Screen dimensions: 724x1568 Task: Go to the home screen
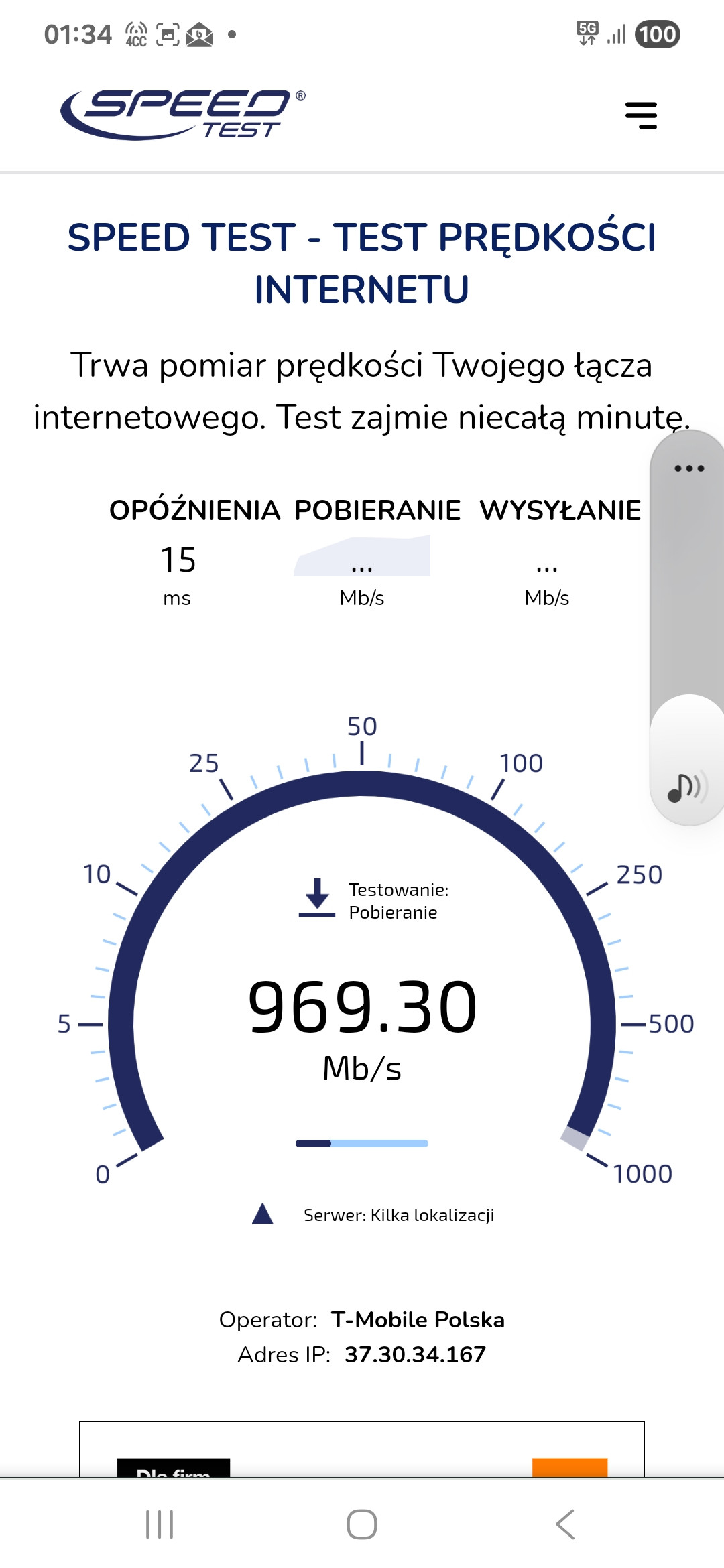[362, 1524]
